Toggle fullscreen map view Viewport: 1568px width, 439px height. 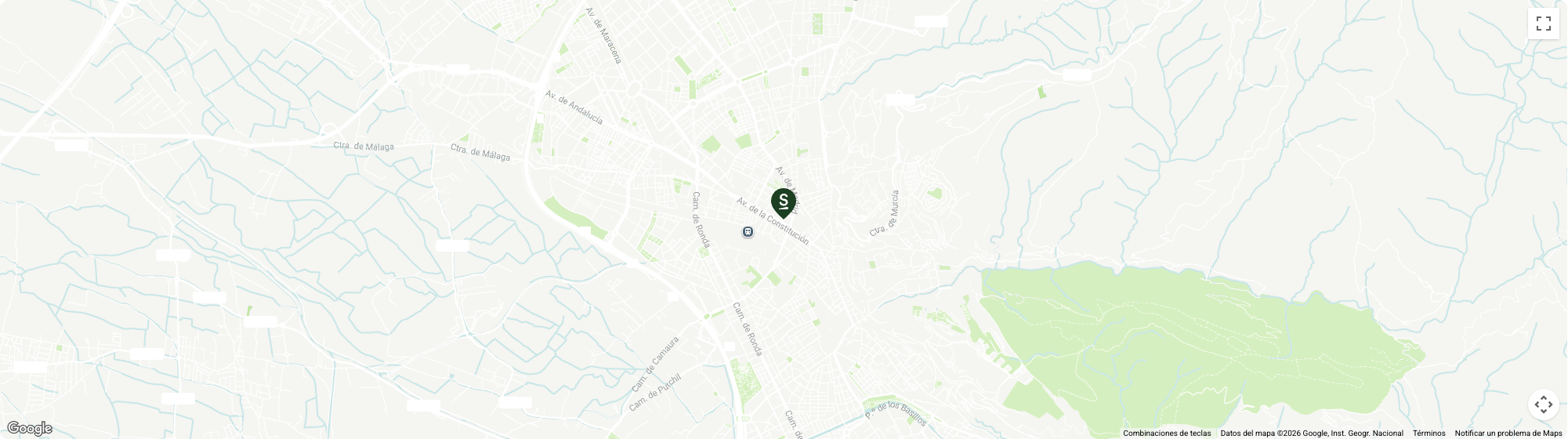pyautogui.click(x=1543, y=24)
